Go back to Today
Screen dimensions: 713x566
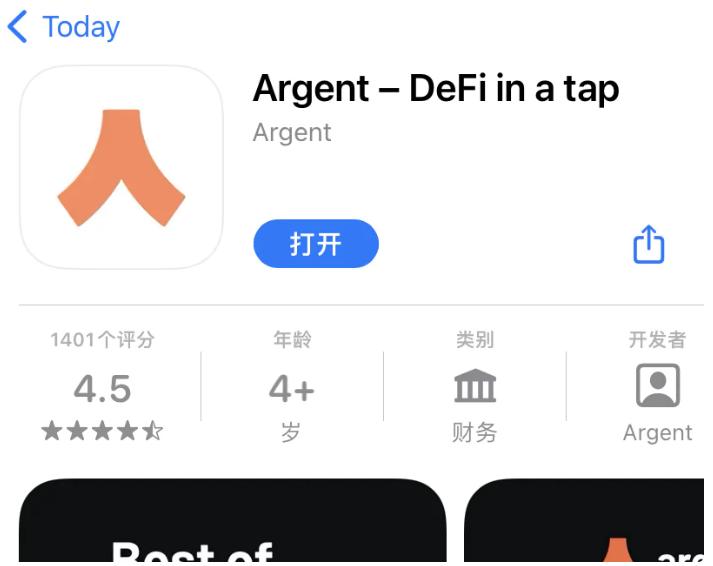pos(63,27)
